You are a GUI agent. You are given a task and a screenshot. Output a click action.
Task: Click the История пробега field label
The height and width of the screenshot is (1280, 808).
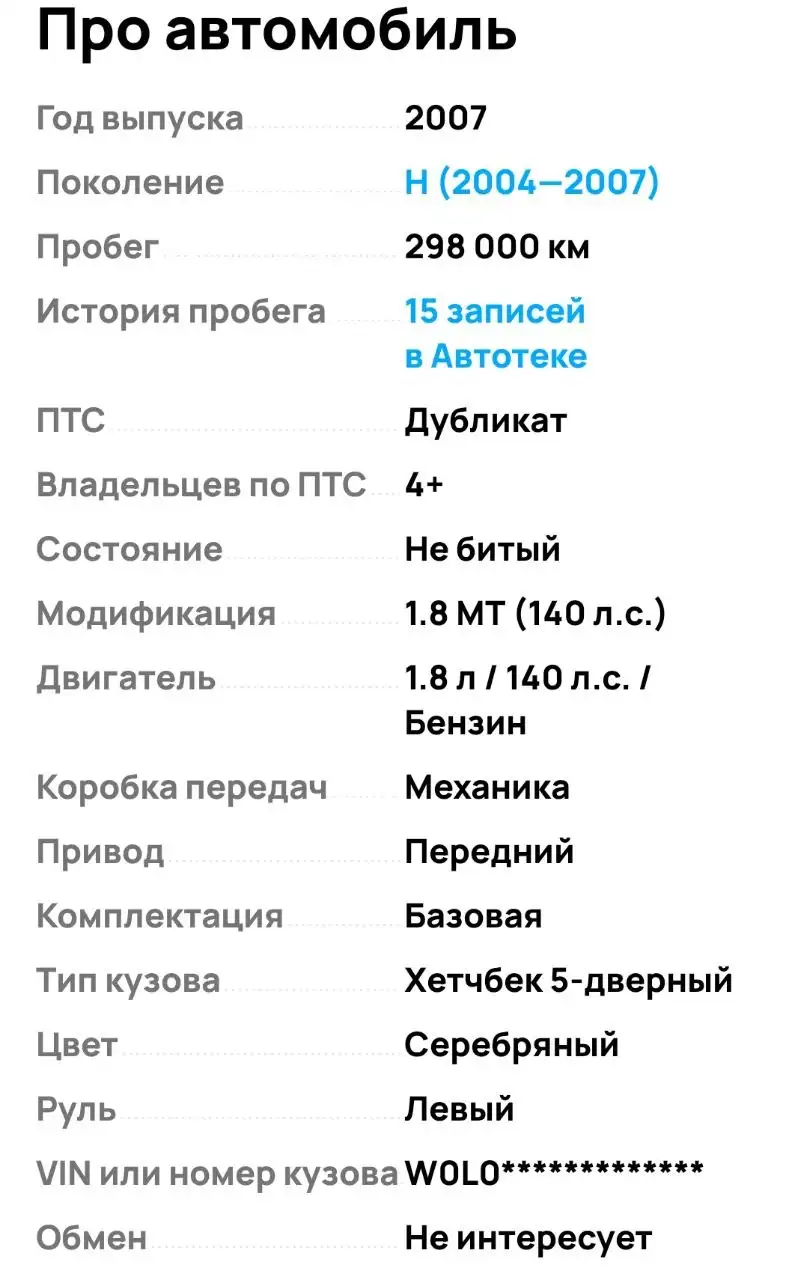(x=181, y=311)
